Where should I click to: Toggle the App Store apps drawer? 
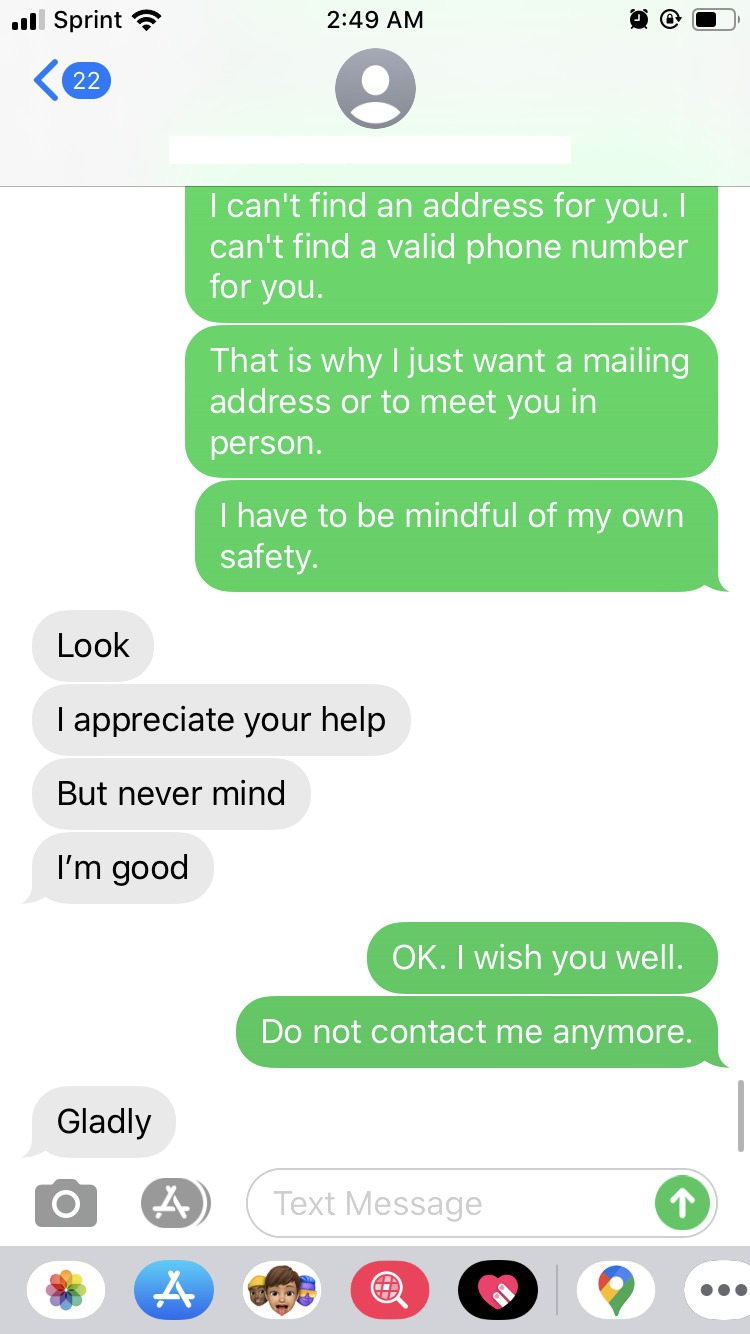point(175,1203)
